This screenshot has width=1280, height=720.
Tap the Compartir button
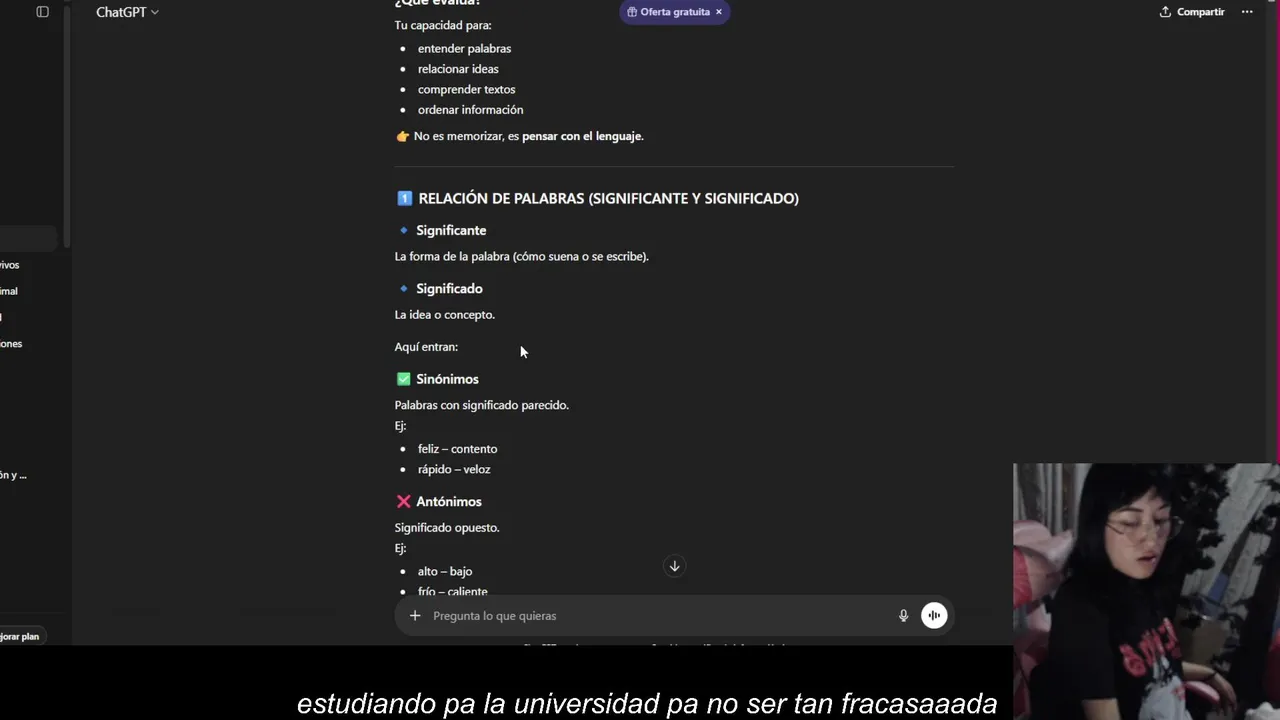click(1192, 12)
